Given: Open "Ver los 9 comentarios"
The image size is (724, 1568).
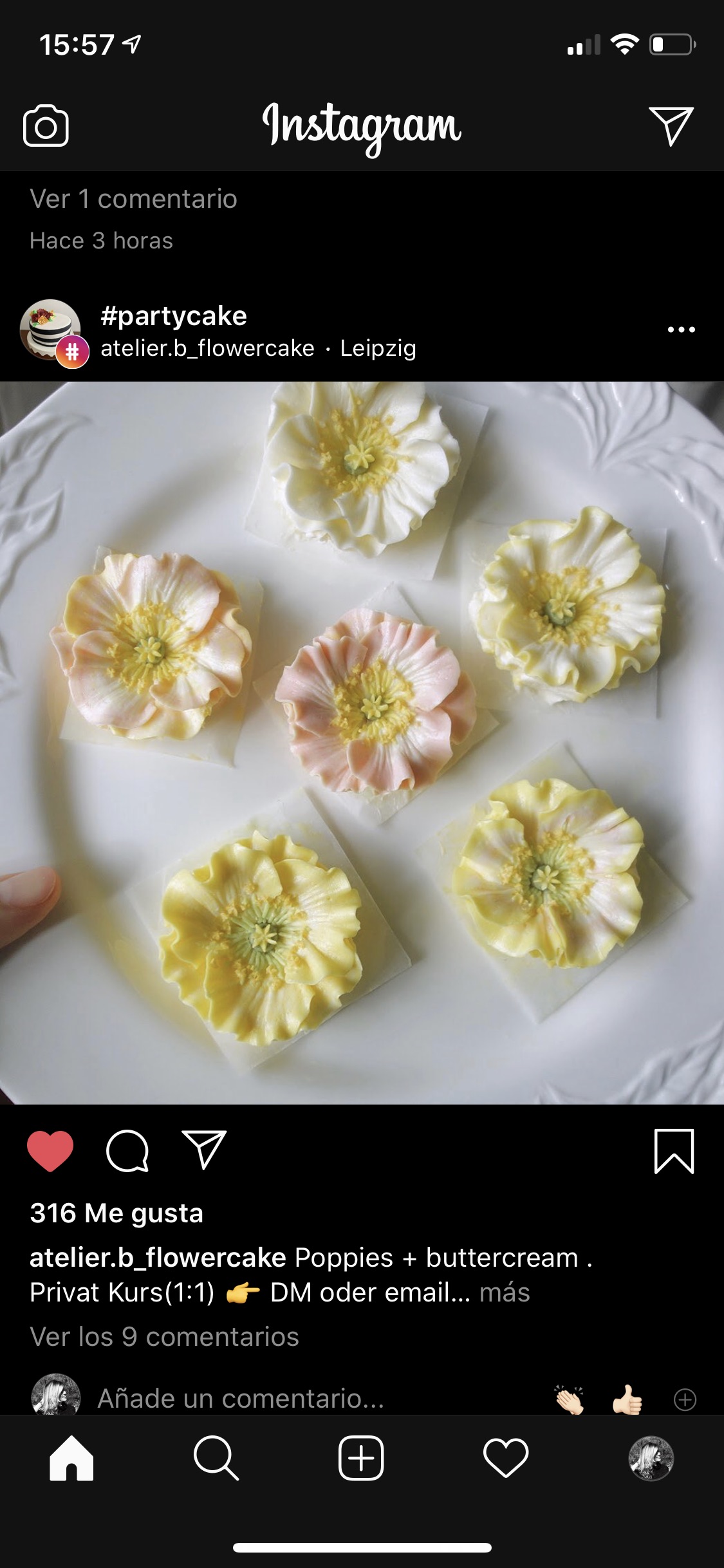Looking at the screenshot, I should pos(164,1337).
